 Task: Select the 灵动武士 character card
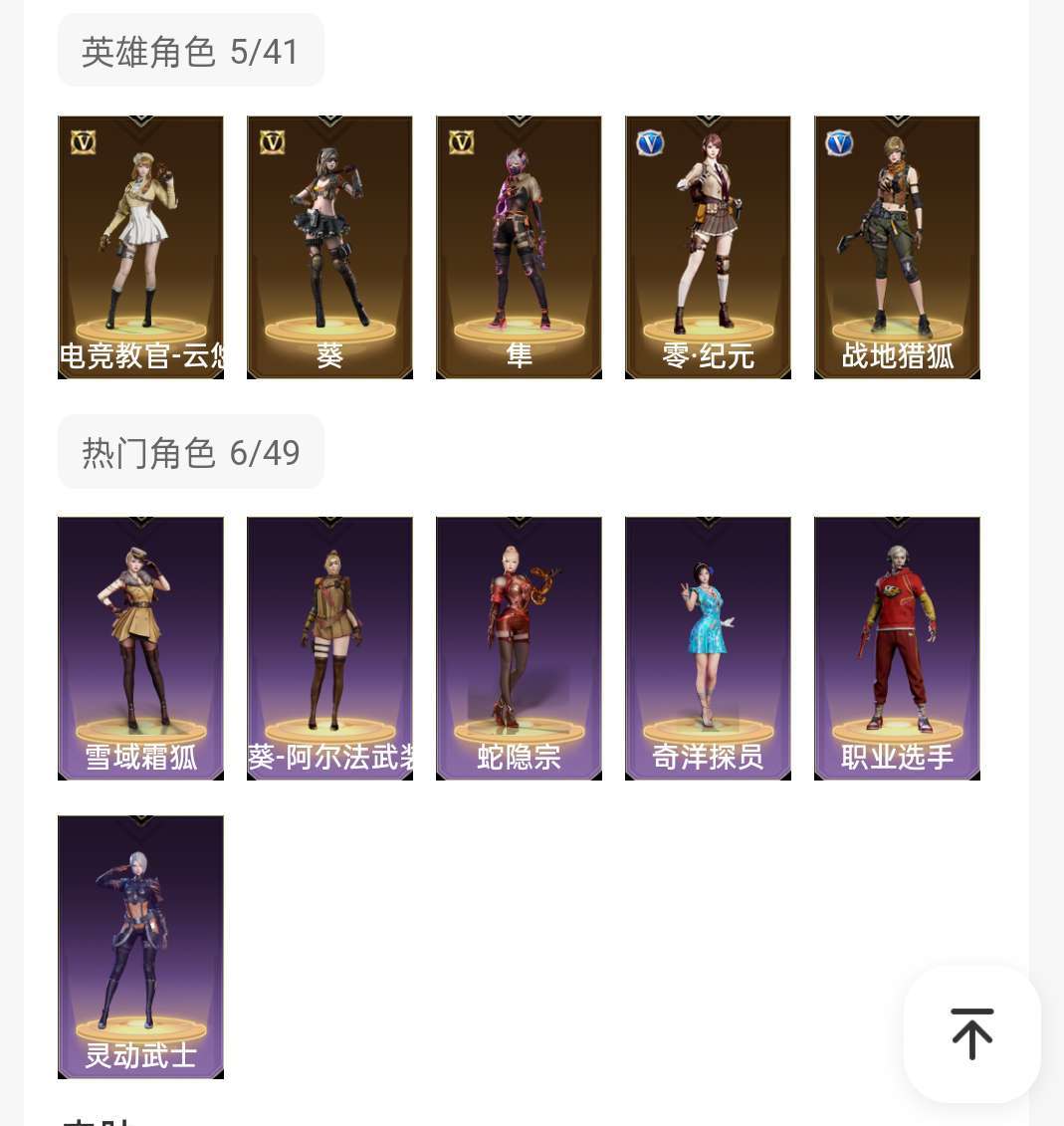(x=140, y=947)
